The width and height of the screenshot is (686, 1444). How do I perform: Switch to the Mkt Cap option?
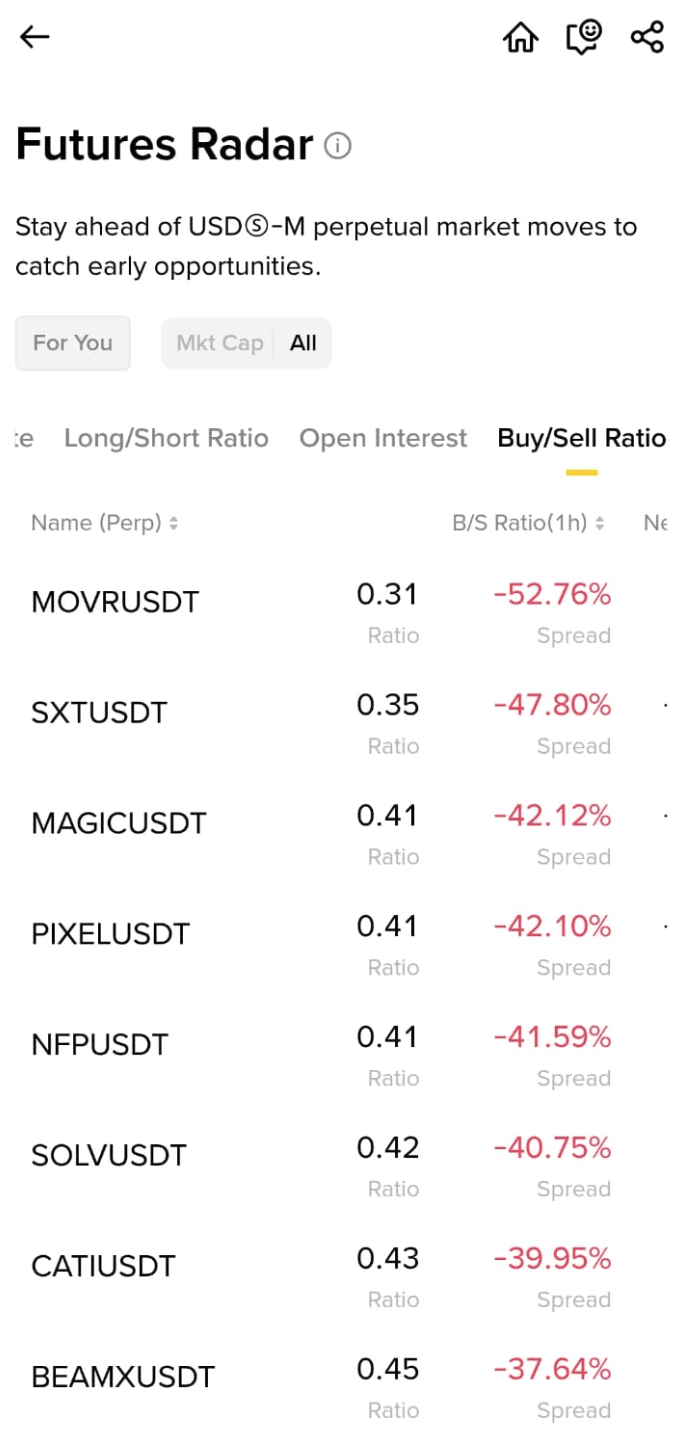pos(219,343)
